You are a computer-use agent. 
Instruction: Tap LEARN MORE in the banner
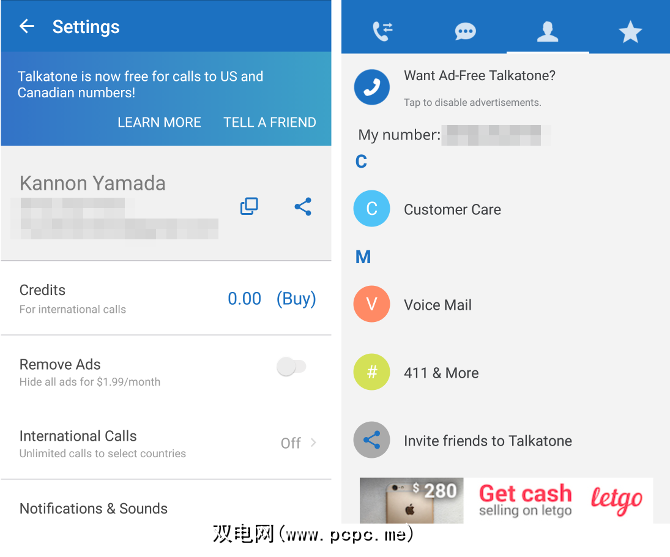coord(159,122)
